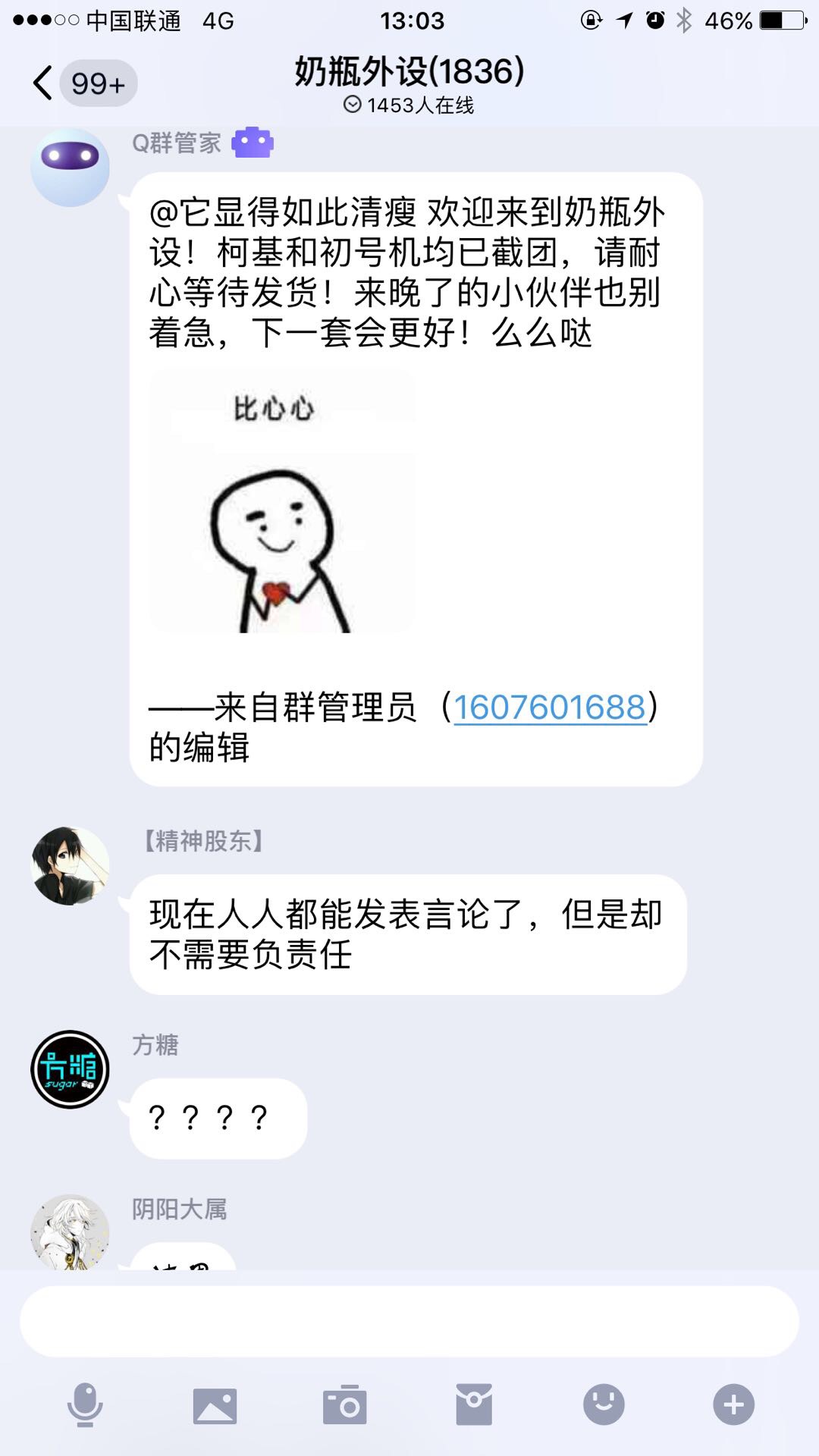Open more options with the plus icon
Screen dimensions: 819x1456
pos(733,1404)
